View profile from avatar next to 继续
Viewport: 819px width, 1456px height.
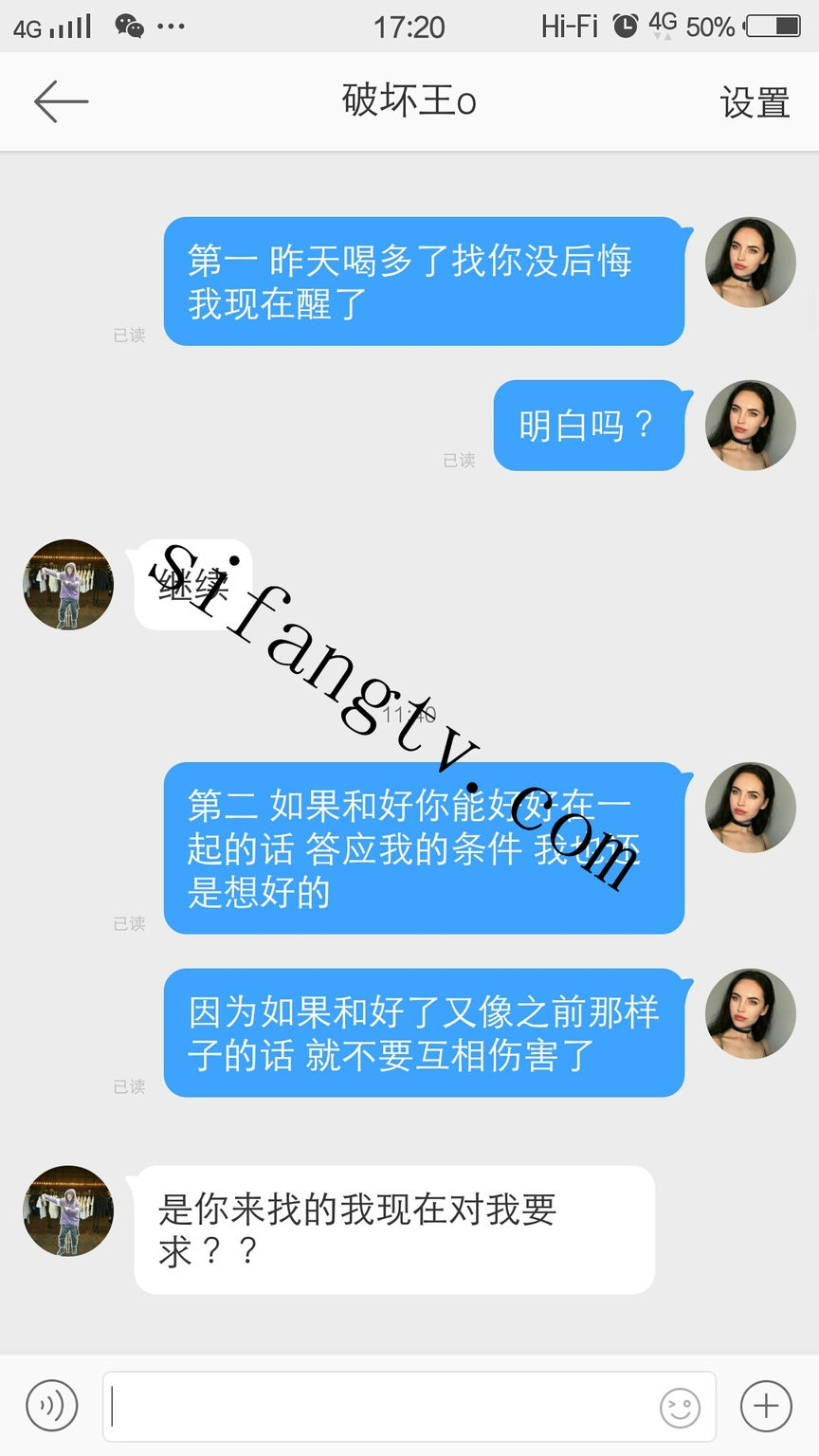point(68,584)
